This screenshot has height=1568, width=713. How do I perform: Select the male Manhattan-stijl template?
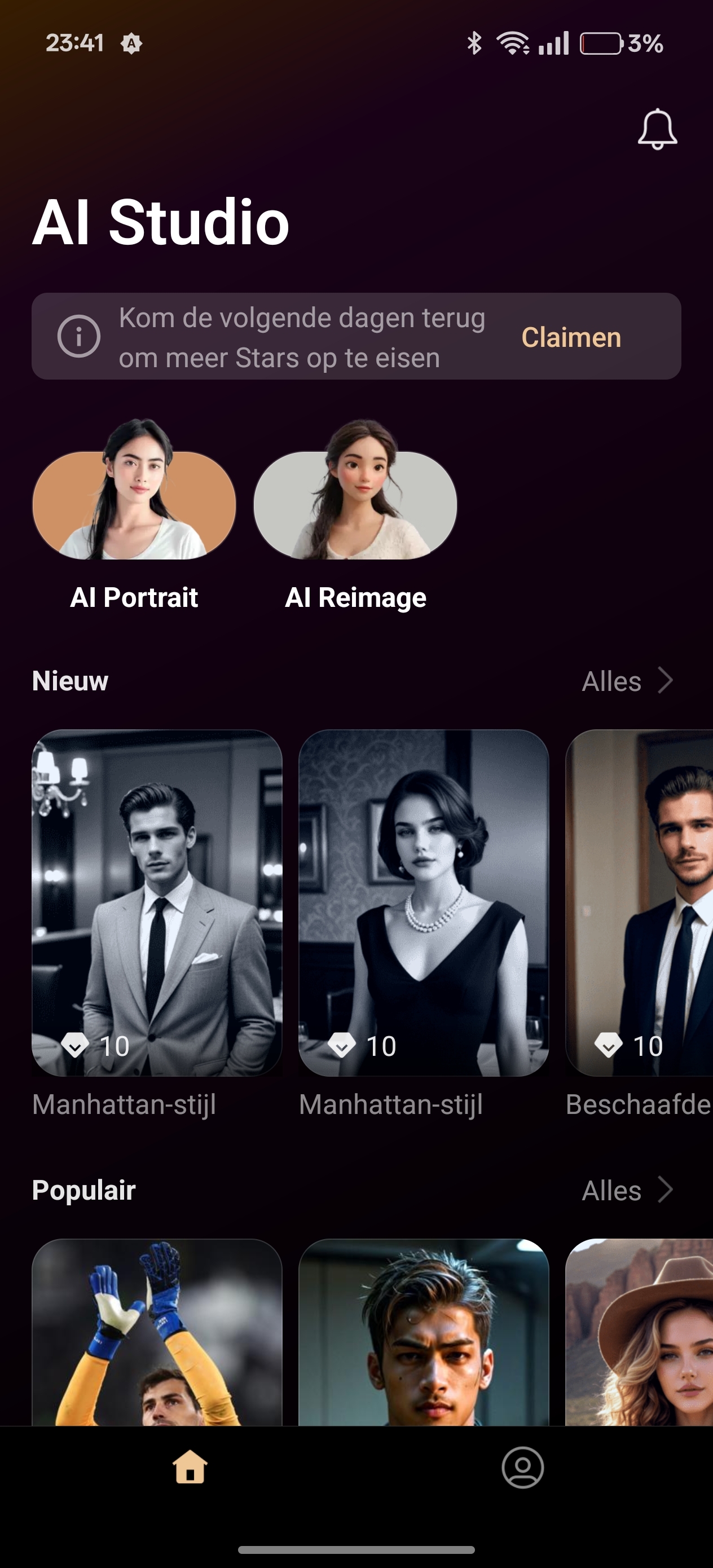point(157,902)
